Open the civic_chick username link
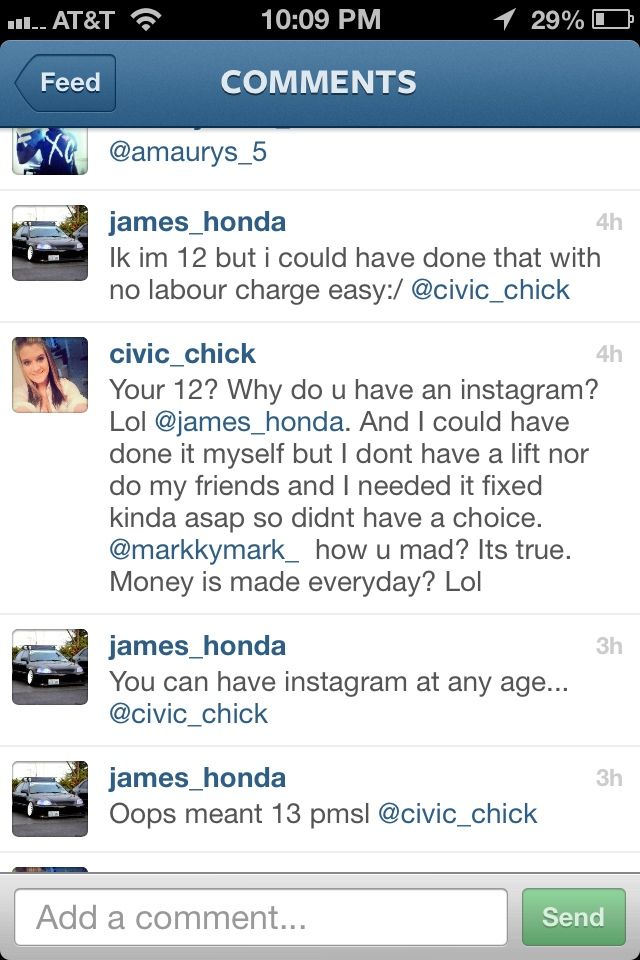 click(182, 354)
